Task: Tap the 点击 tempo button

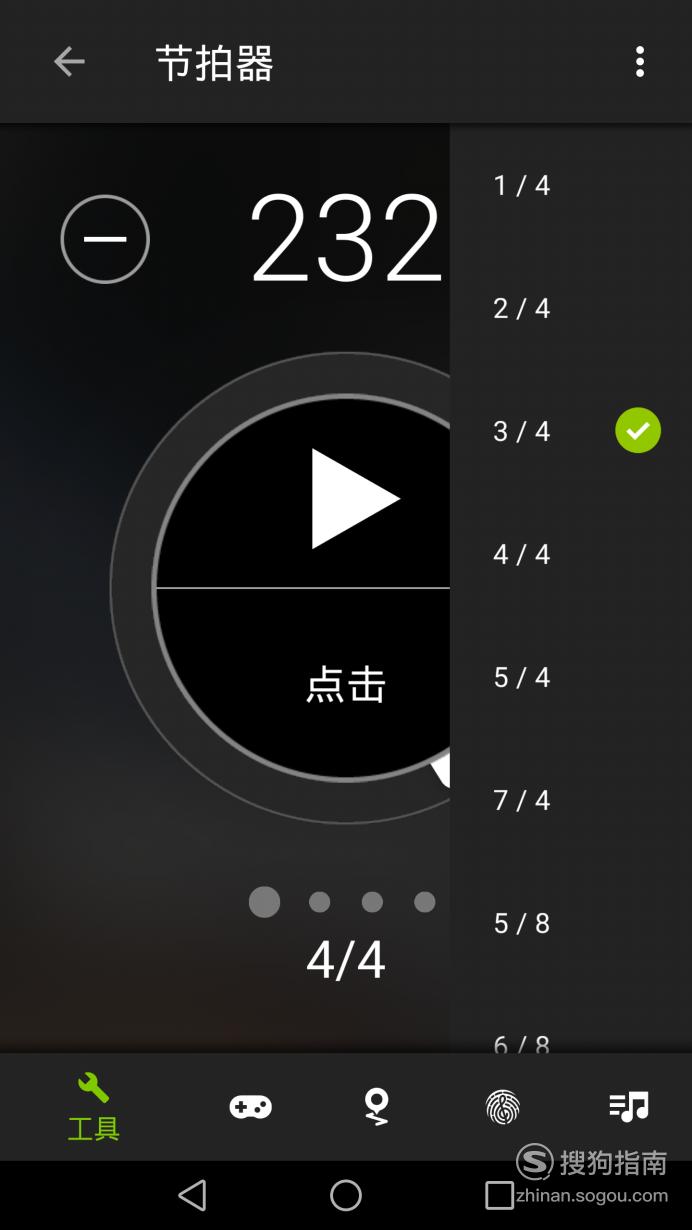Action: coord(346,685)
